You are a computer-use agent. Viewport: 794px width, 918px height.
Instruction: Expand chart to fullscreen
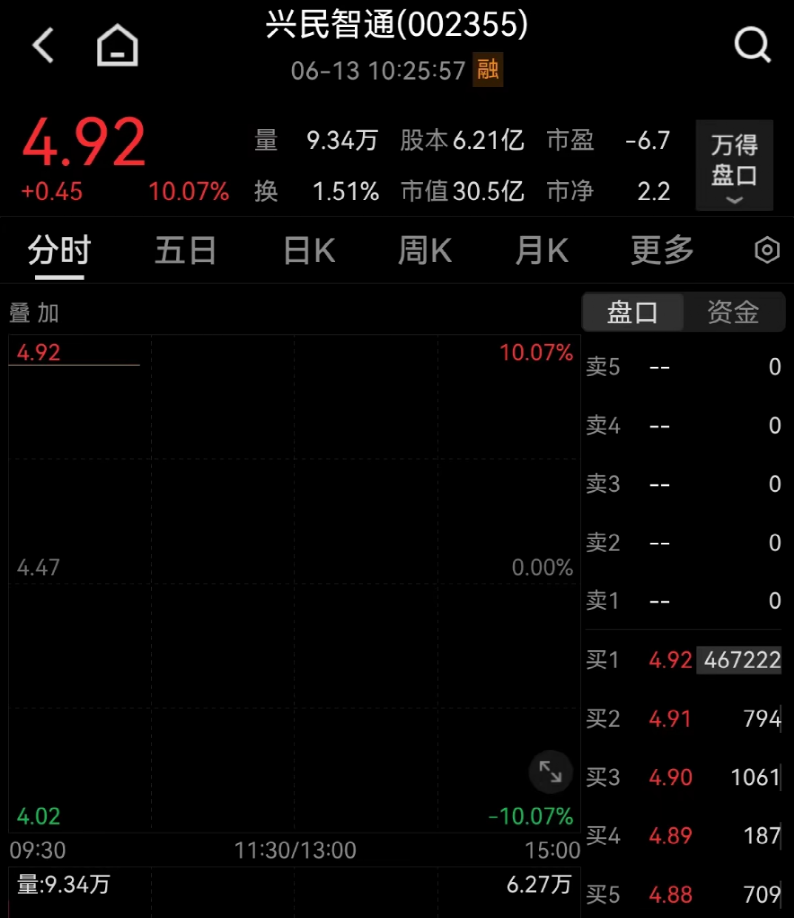coord(550,772)
